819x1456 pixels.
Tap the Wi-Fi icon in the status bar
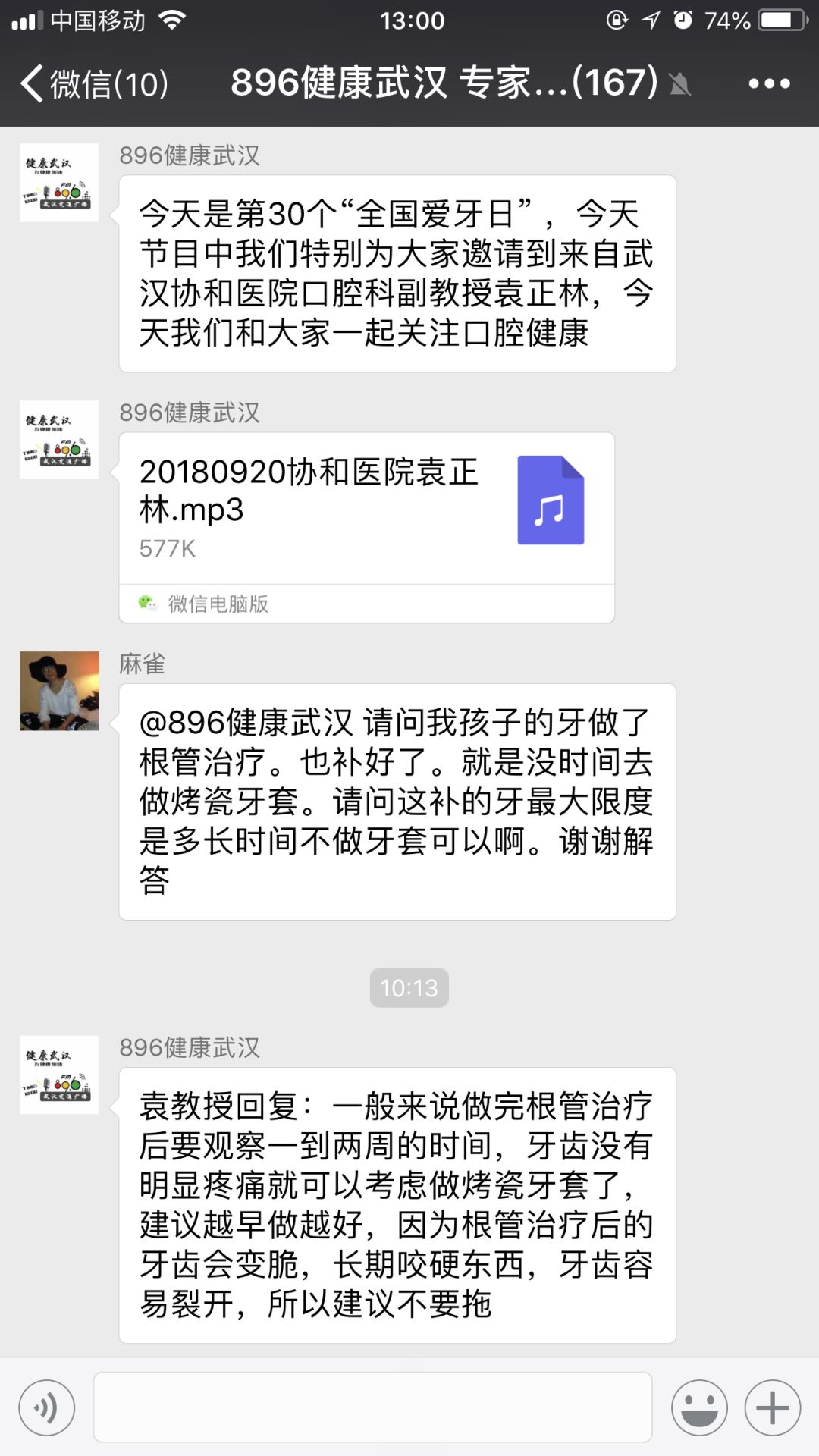tap(171, 20)
